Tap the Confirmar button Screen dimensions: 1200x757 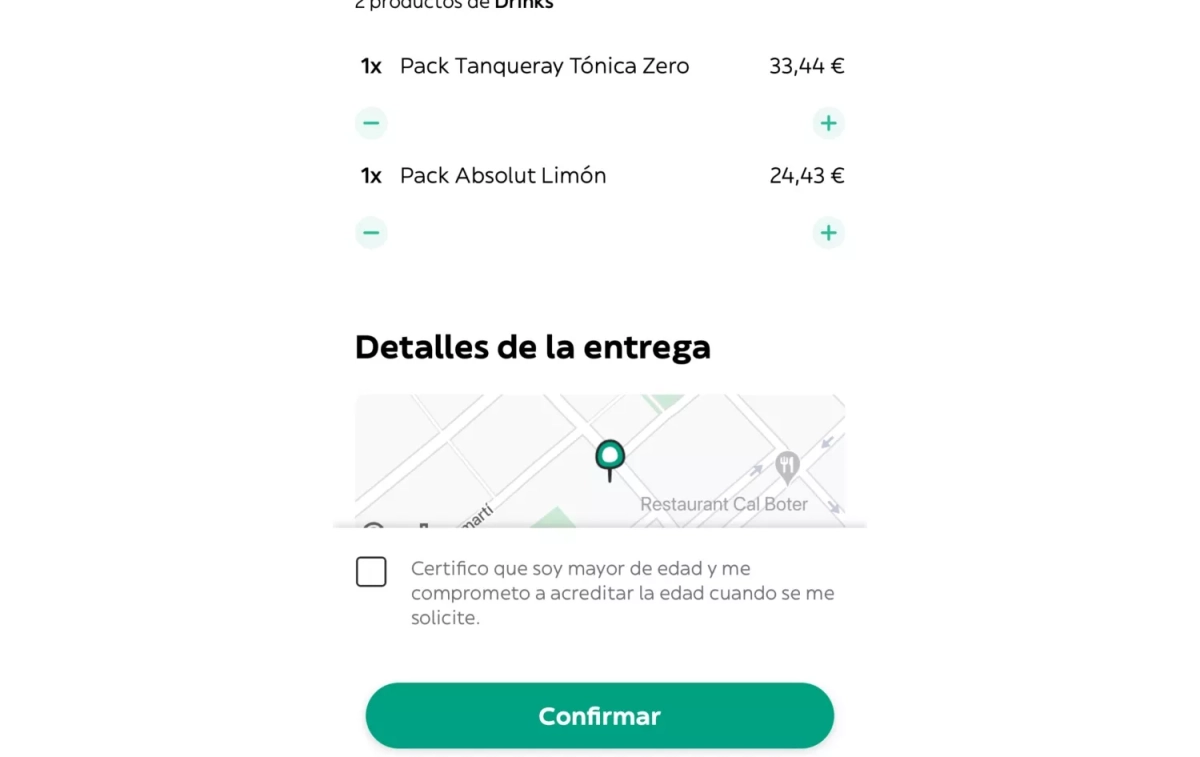click(599, 716)
